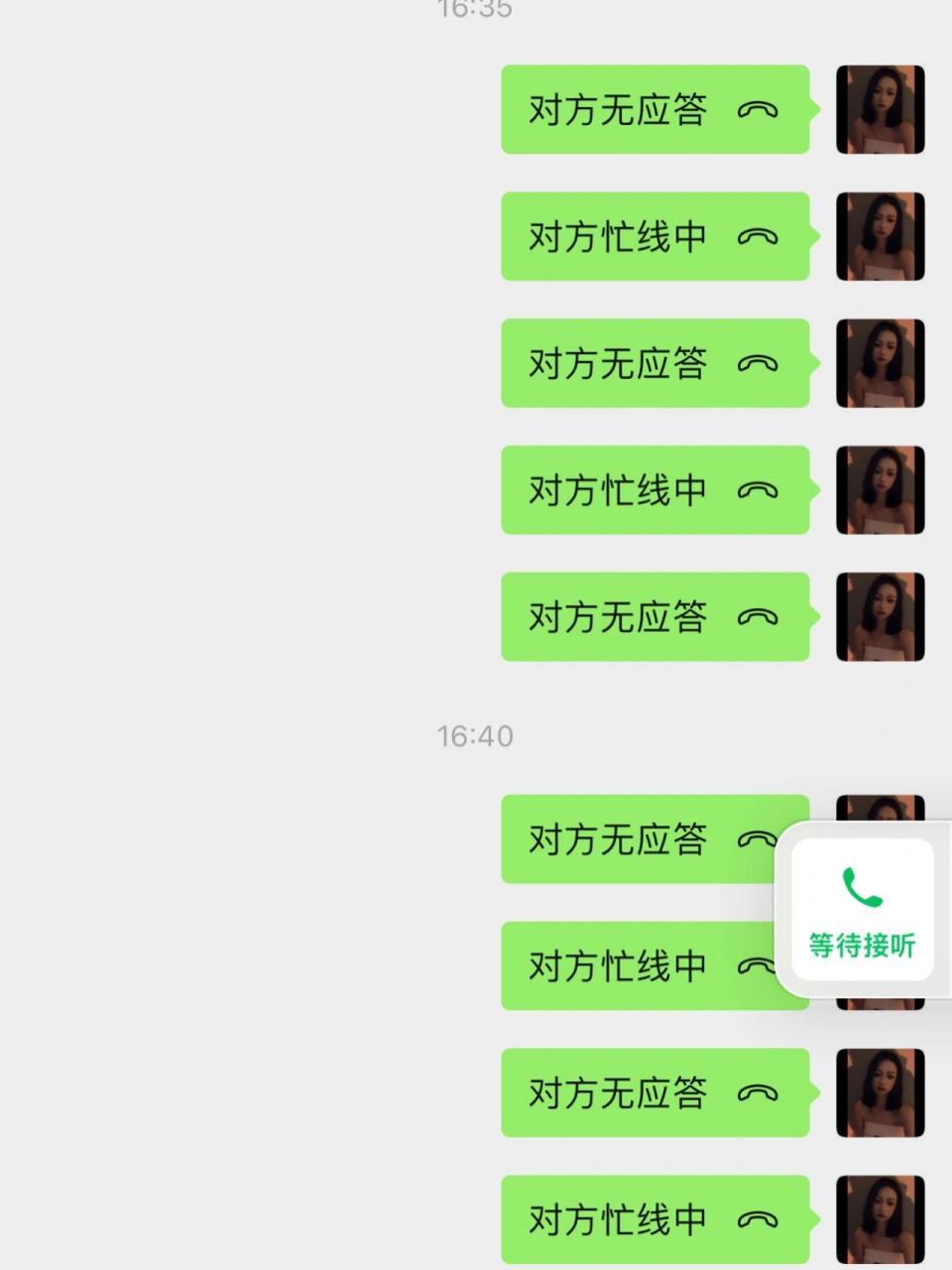Tap the avatar next to third 对方无应答 bubble
Viewport: 952px width, 1270px height.
[881, 618]
